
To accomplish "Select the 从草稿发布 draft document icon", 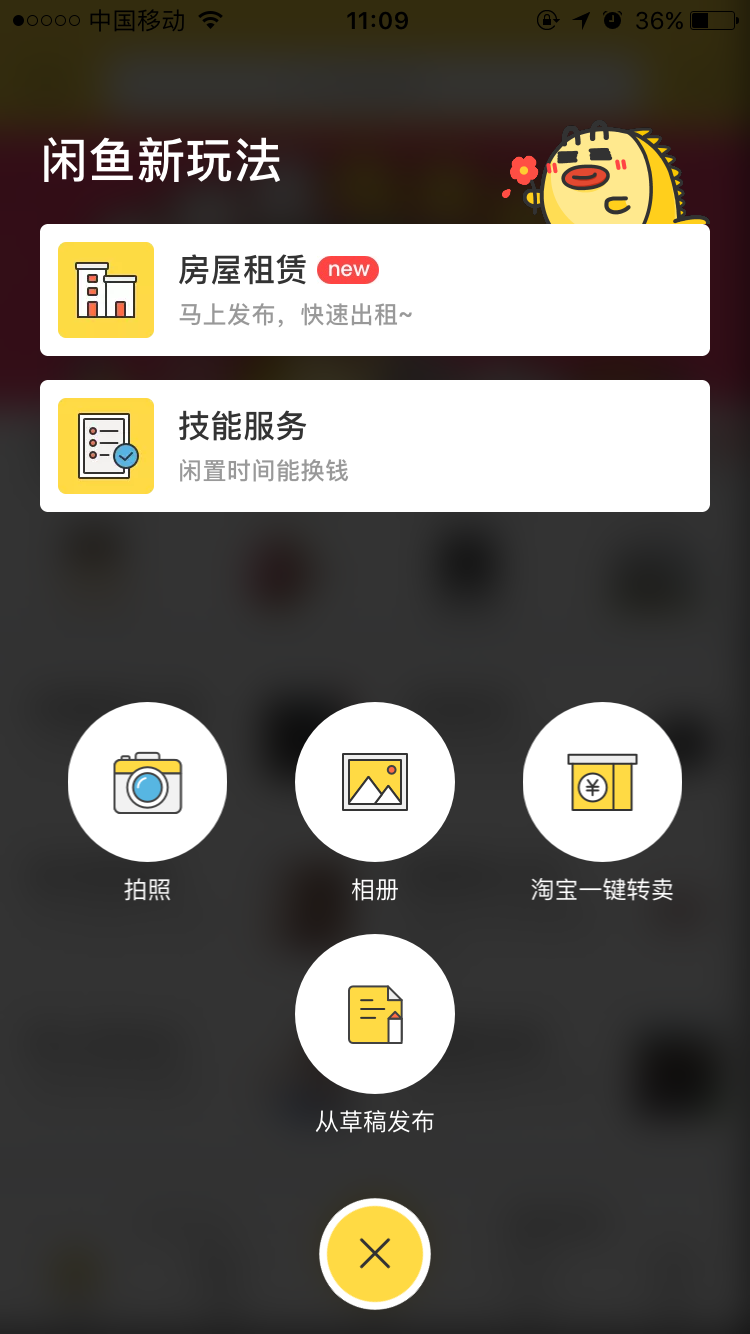I will [x=375, y=1013].
